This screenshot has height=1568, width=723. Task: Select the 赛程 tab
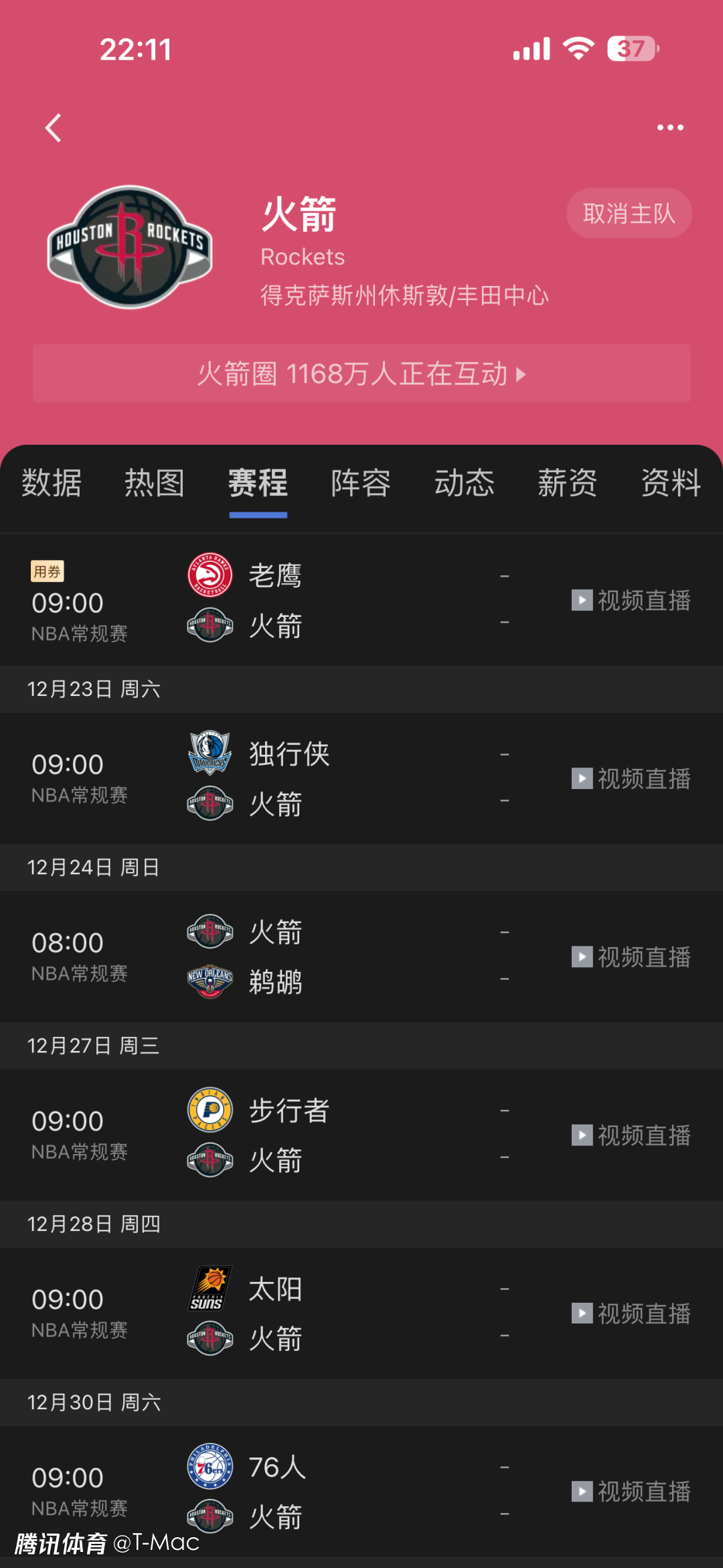[258, 483]
